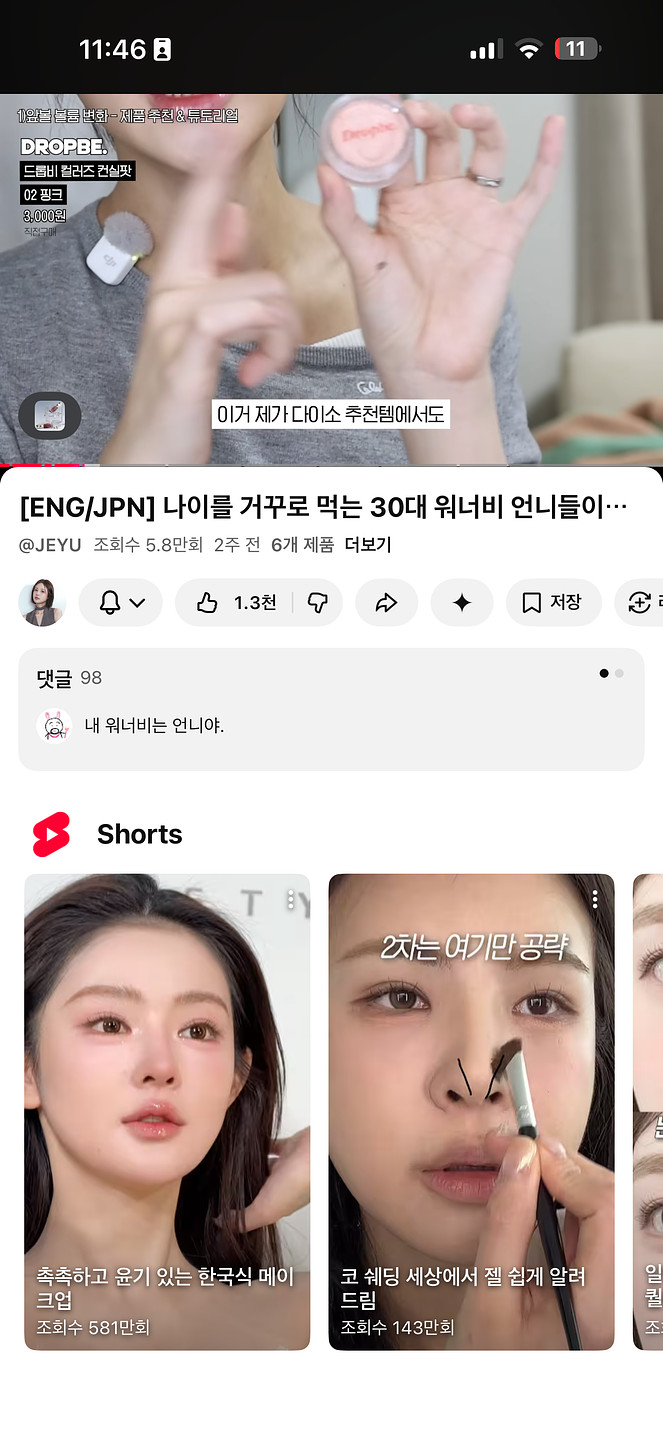Image resolution: width=663 pixels, height=1440 pixels.
Task: Open the product shelf icon on the video
Action: pos(49,415)
